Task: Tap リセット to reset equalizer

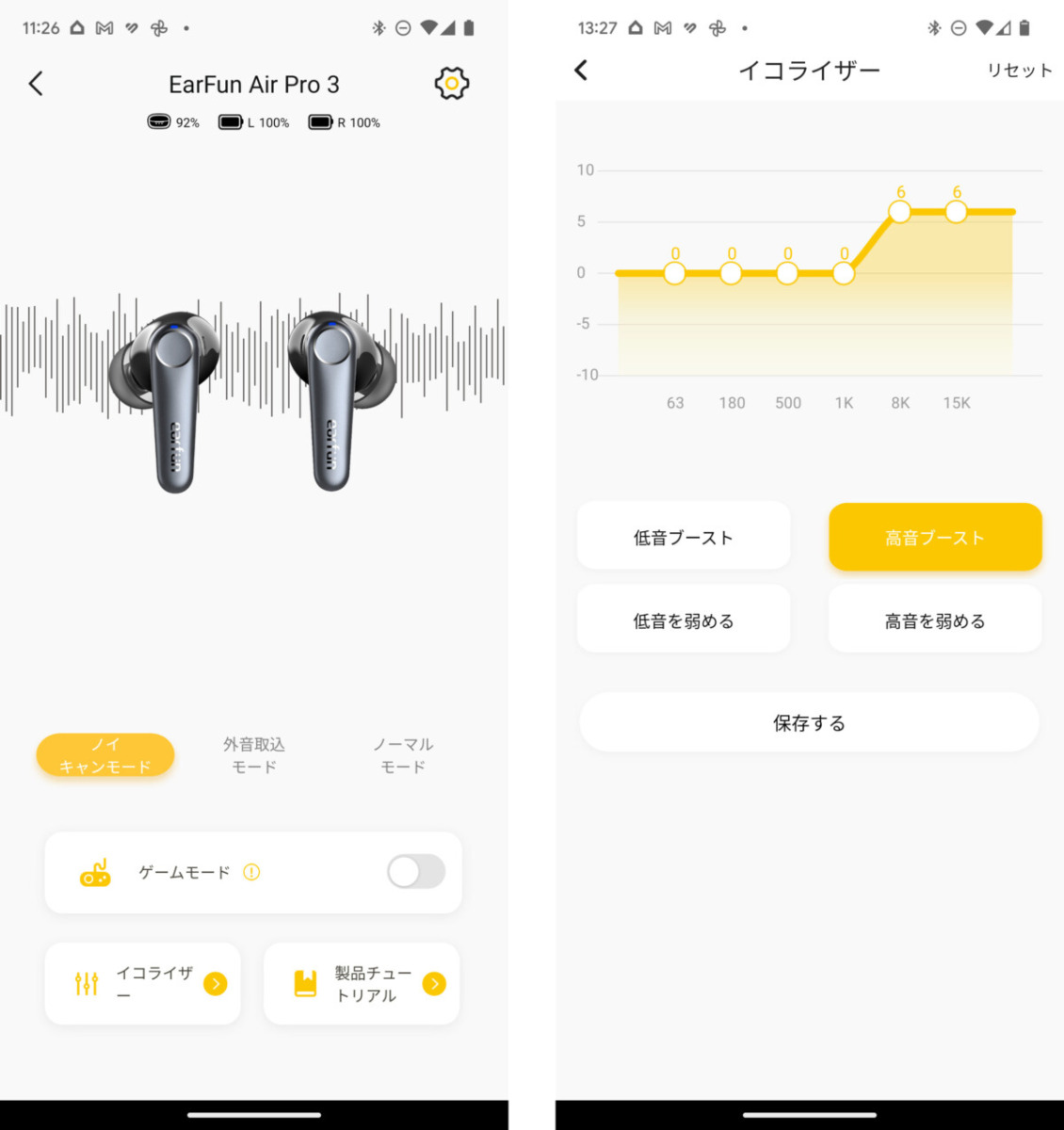Action: (1019, 71)
